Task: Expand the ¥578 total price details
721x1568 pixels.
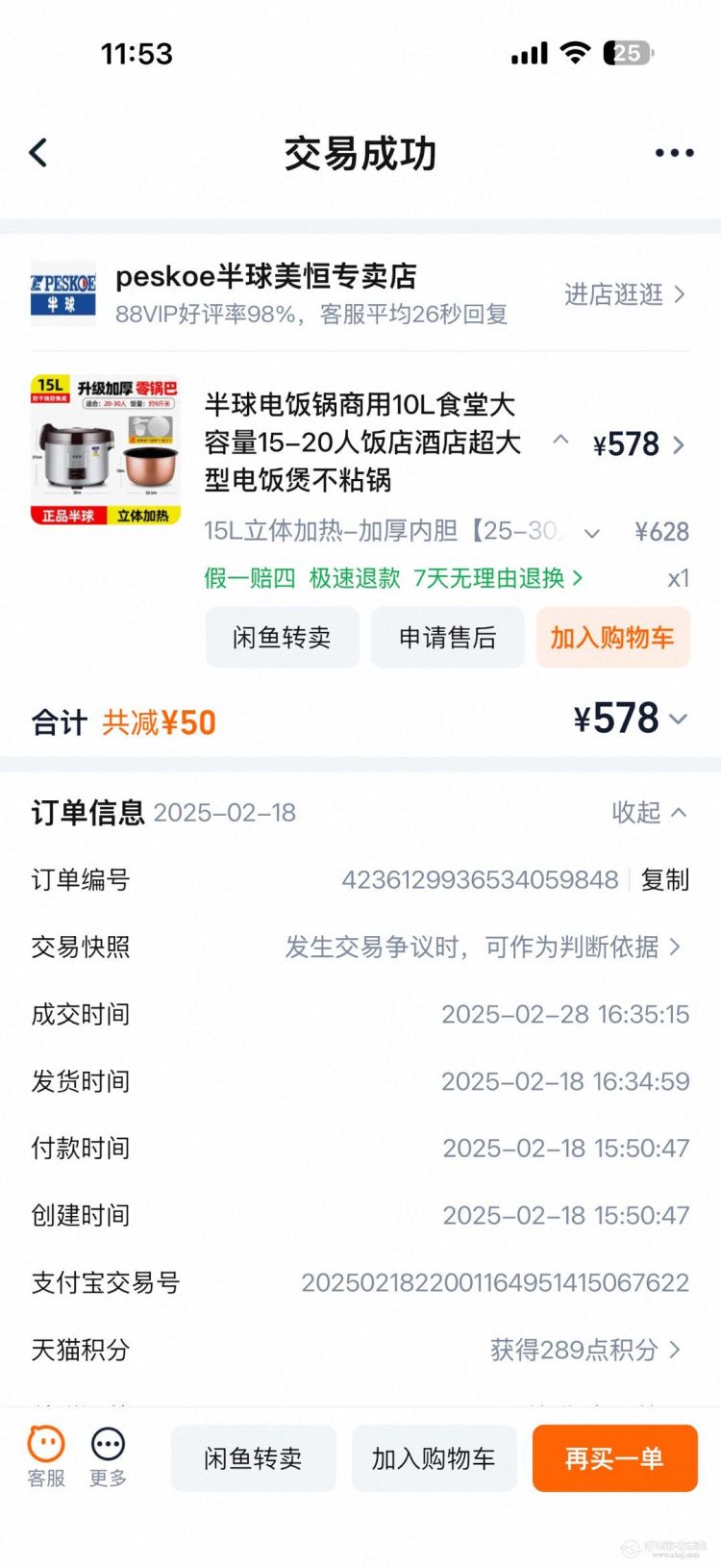Action: click(x=631, y=720)
